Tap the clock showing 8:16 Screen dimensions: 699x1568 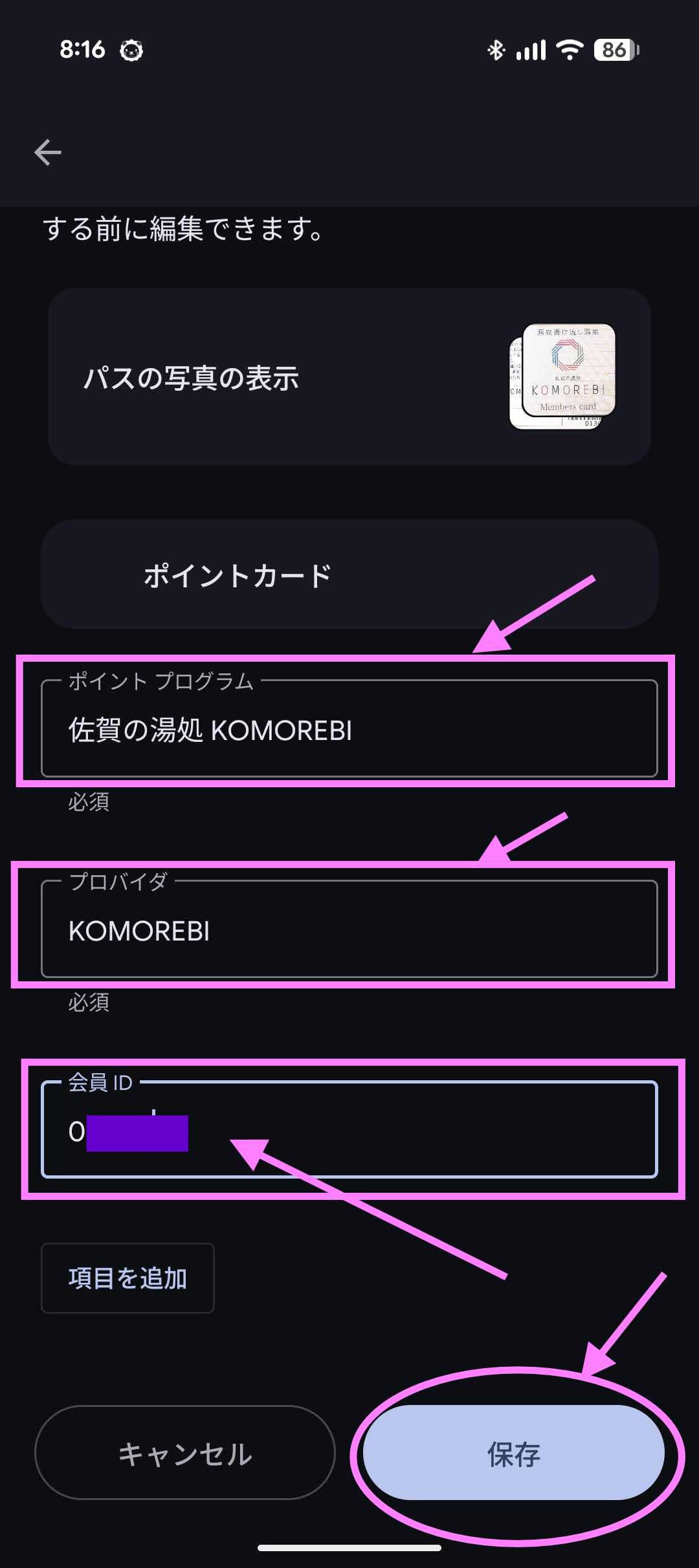click(81, 50)
